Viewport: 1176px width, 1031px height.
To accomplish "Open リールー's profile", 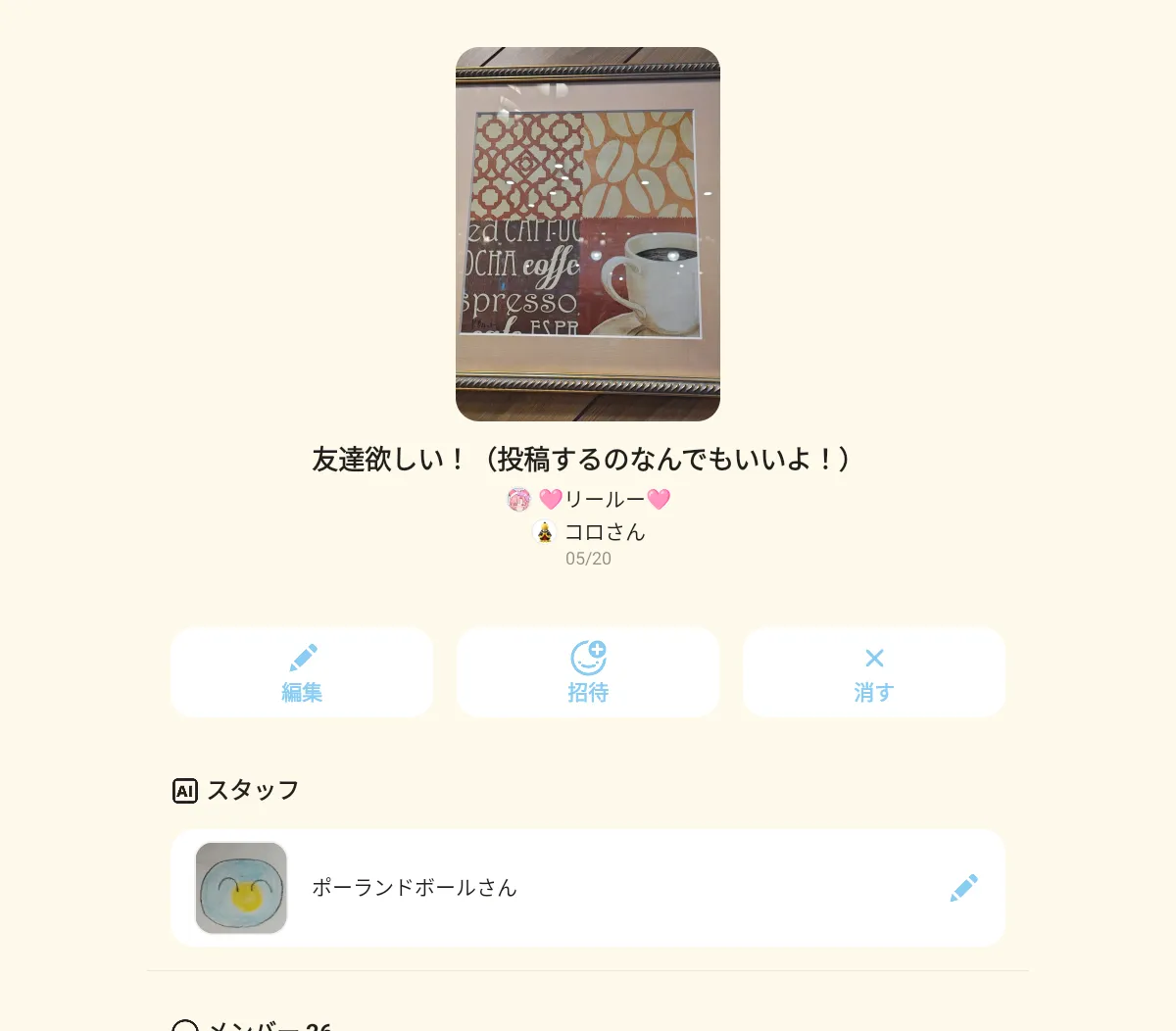I will pyautogui.click(x=589, y=500).
